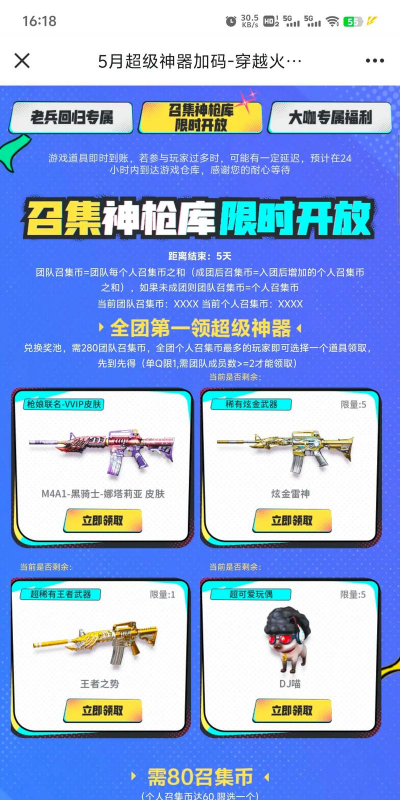Switch to the 老兵回归专属 tab
Screen dimensions: 400x800
click(71, 118)
